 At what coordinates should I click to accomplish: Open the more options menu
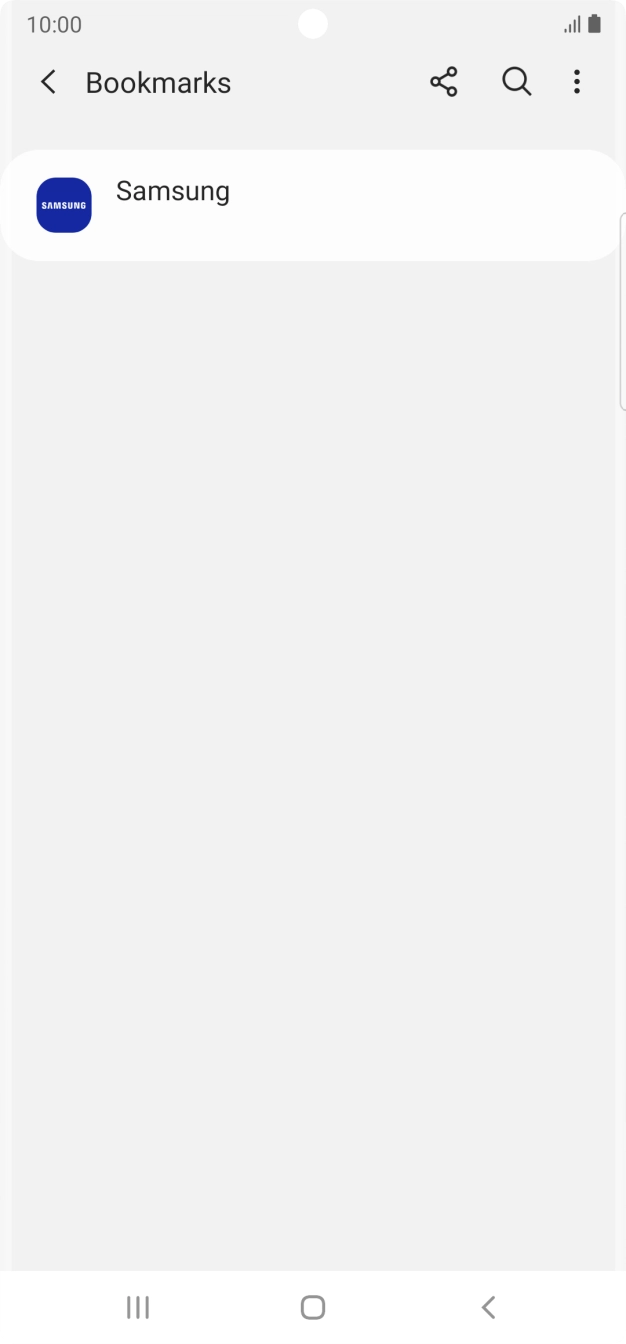pyautogui.click(x=576, y=82)
